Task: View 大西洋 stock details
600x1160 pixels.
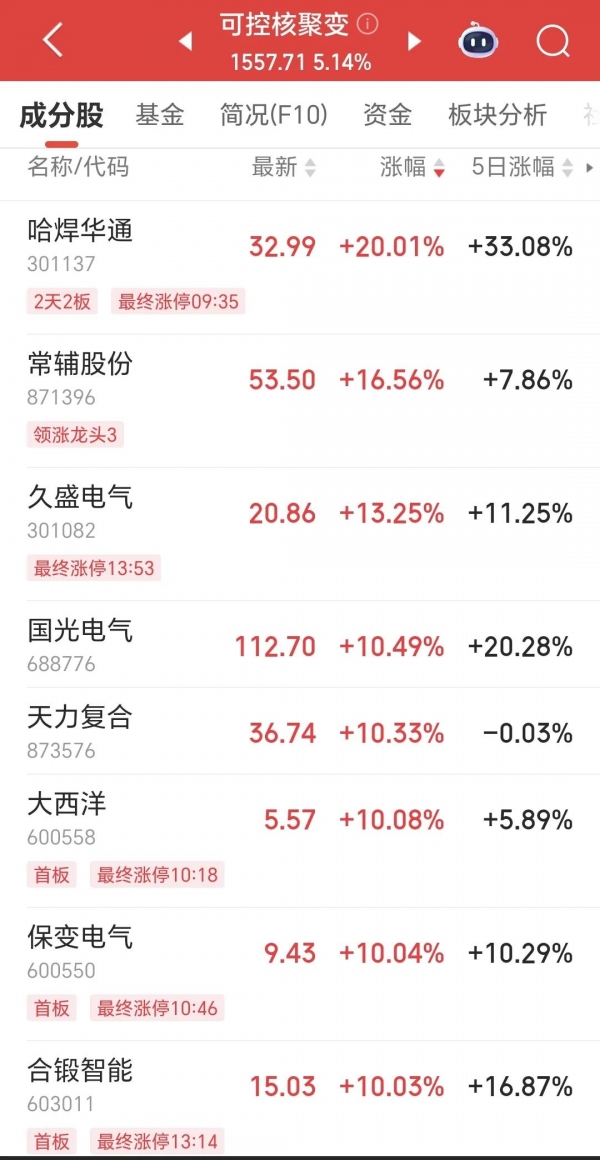Action: 66,805
